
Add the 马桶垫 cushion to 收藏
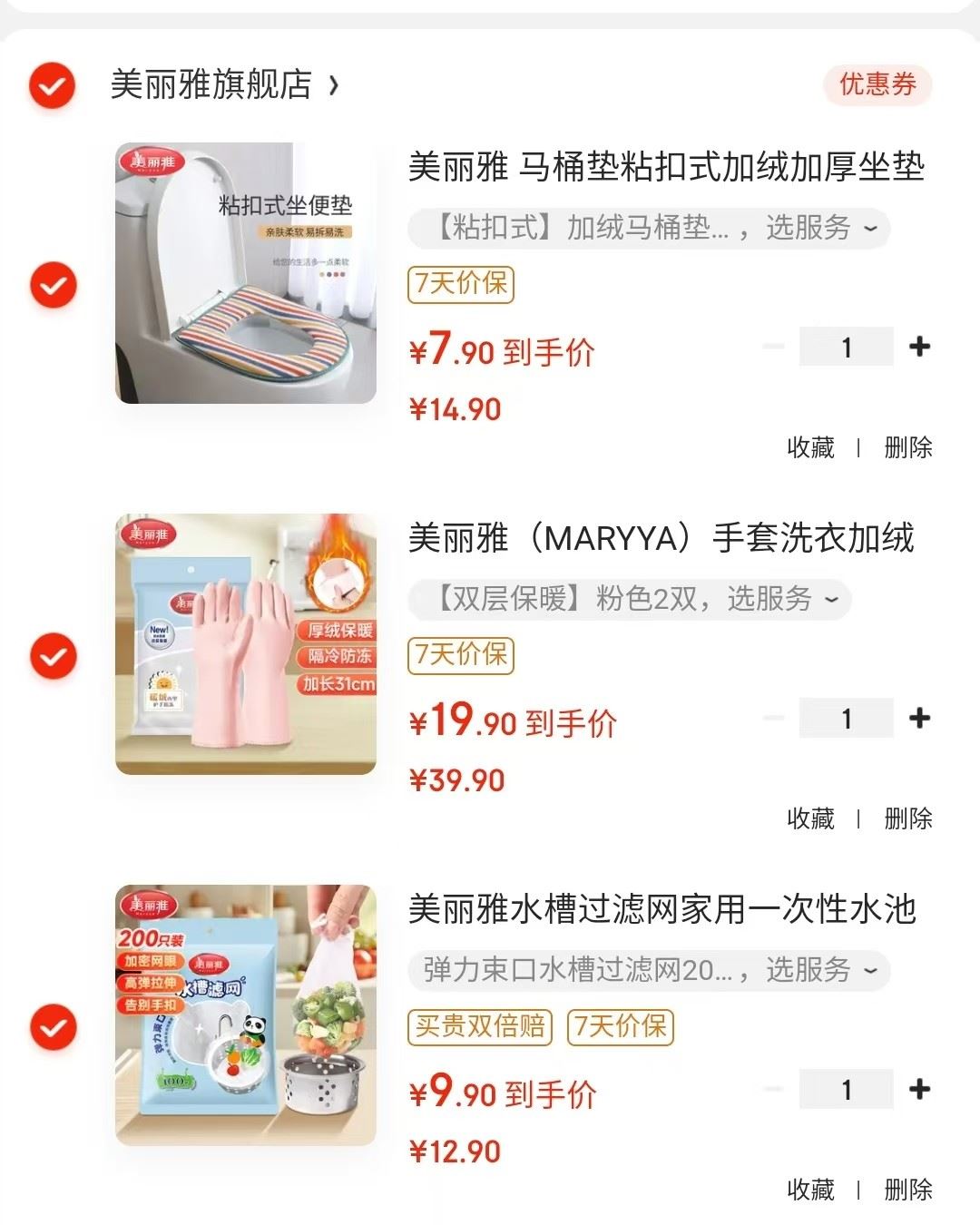(810, 447)
